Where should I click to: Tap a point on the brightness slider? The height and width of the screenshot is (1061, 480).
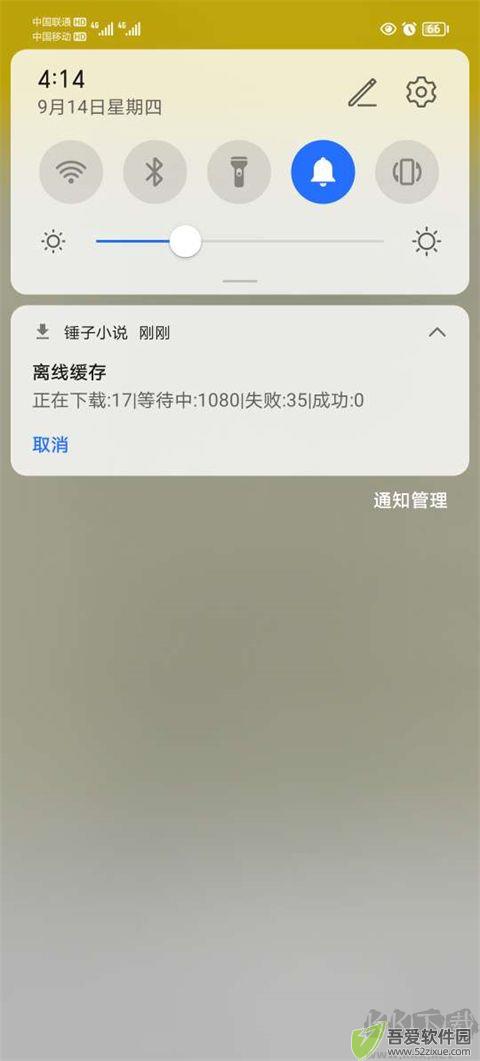(x=240, y=242)
